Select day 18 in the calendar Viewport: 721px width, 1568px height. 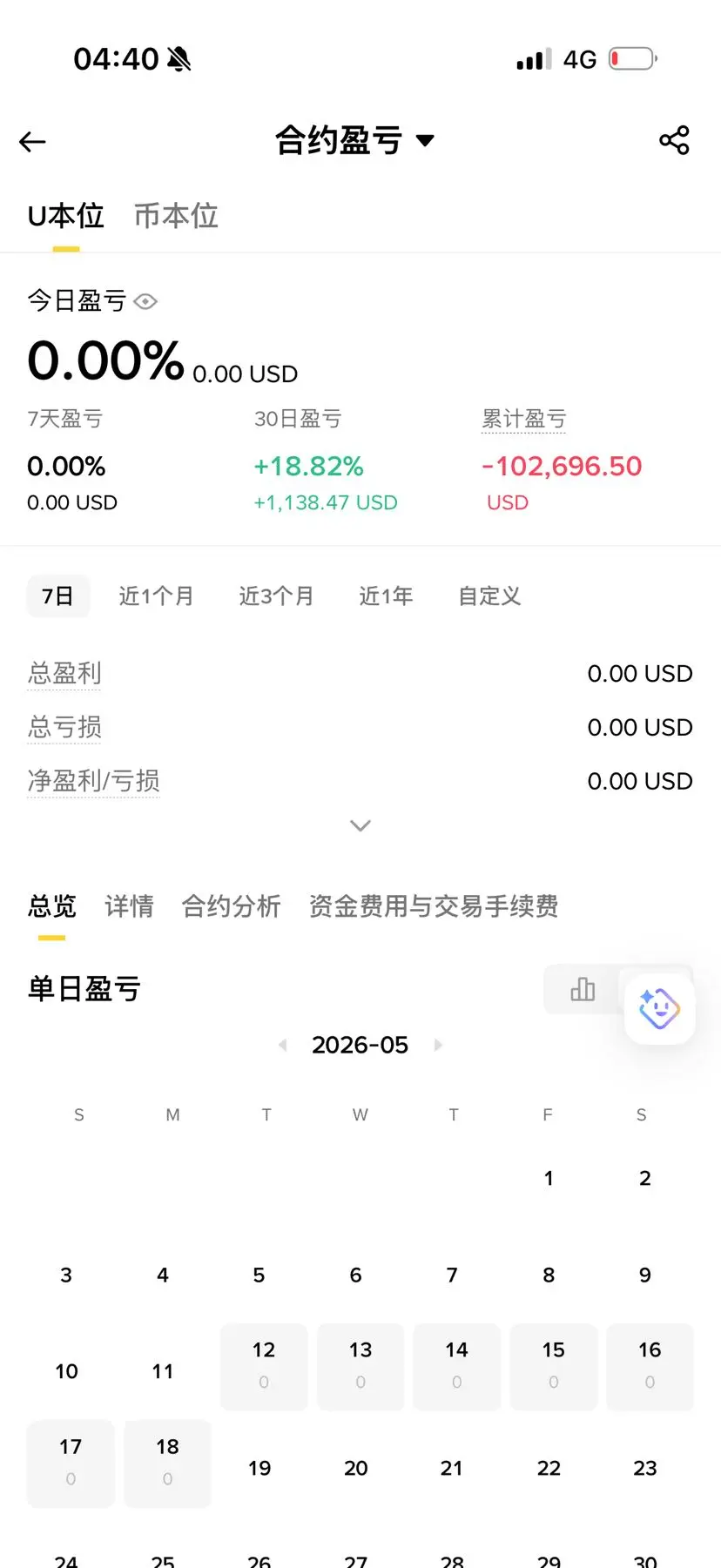click(x=167, y=1464)
